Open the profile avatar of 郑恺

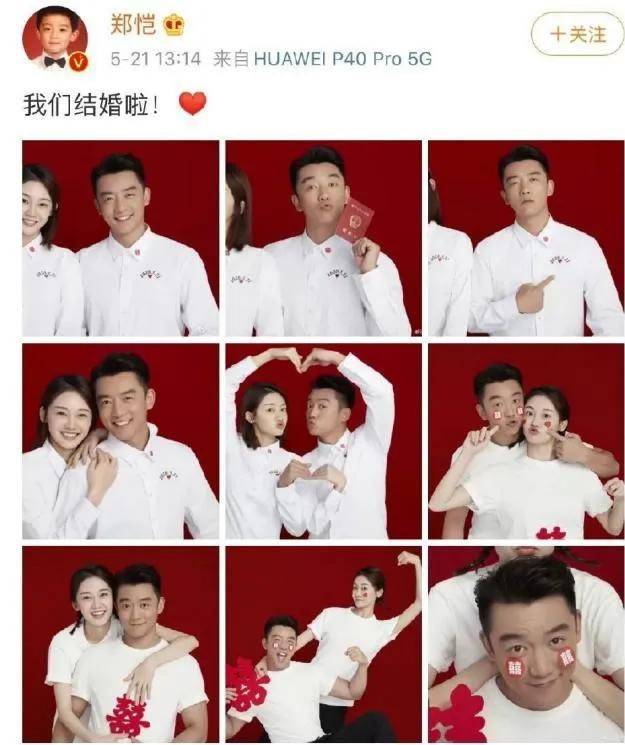(x=54, y=39)
